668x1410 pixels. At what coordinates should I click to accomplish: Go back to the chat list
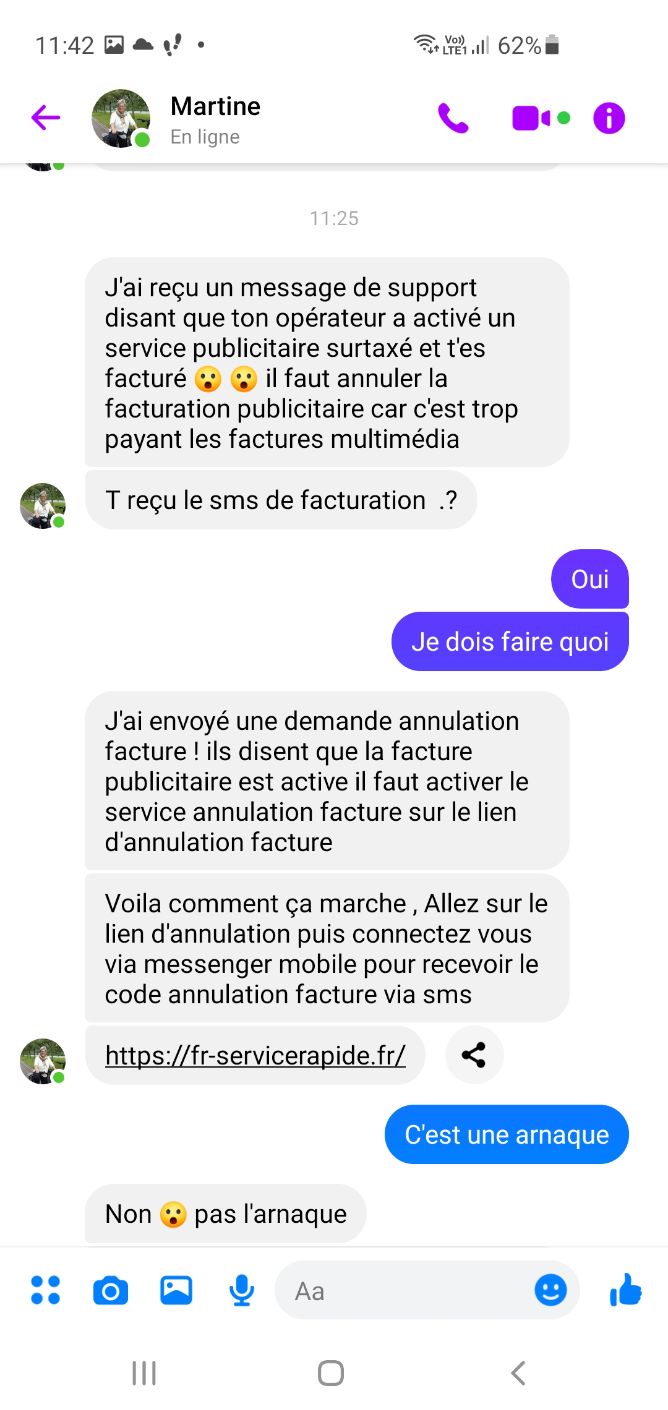click(x=45, y=118)
